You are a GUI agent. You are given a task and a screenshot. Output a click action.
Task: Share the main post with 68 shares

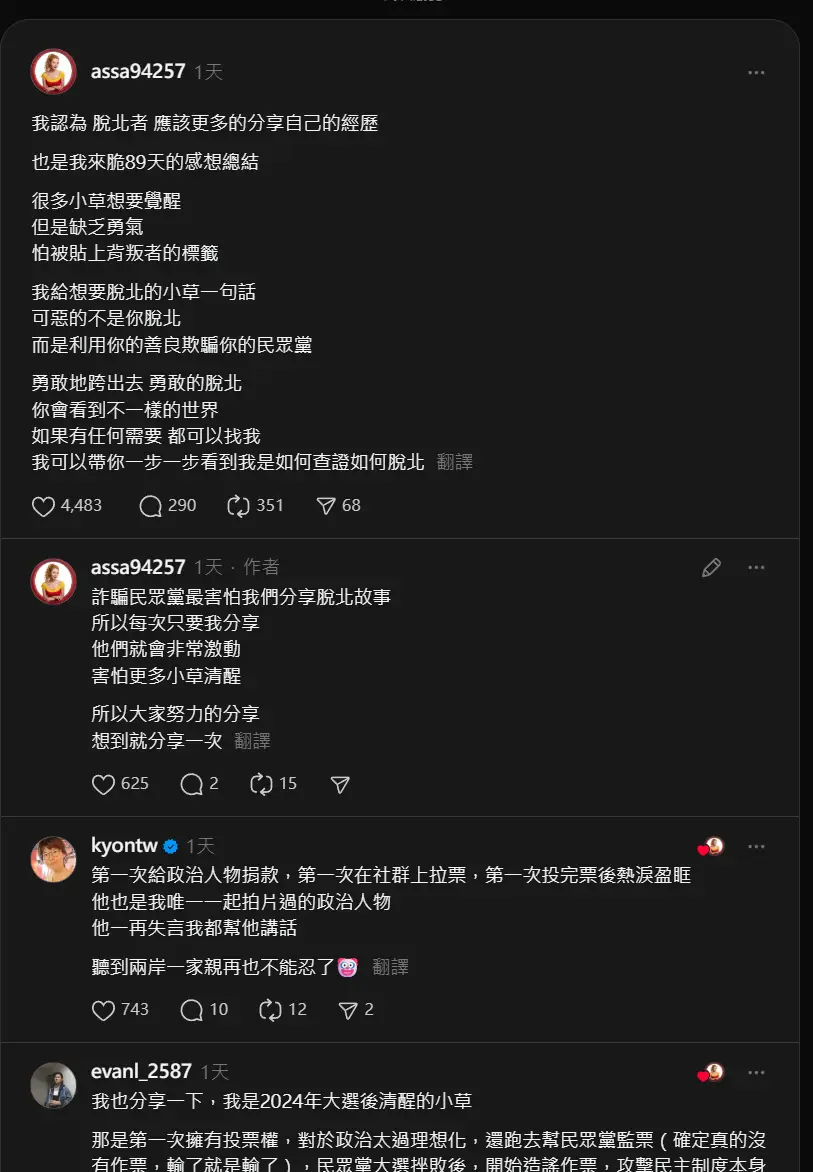tap(326, 506)
